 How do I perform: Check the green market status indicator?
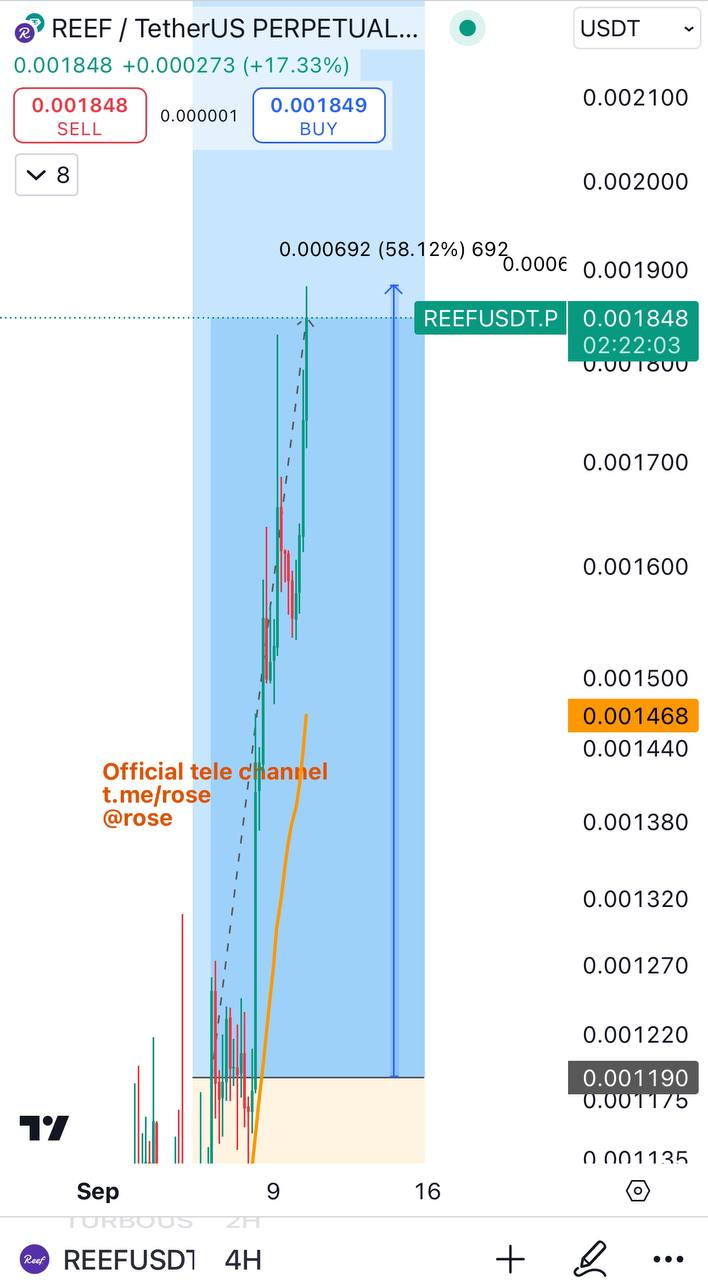[467, 28]
